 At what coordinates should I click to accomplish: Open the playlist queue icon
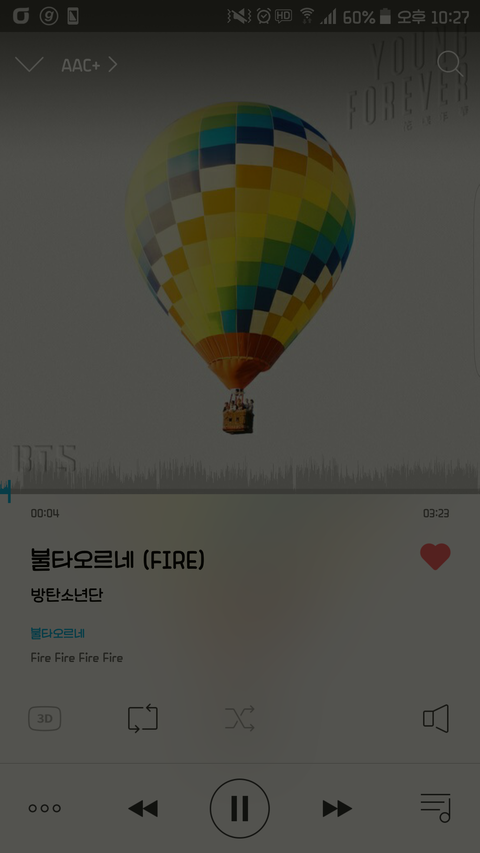click(x=435, y=808)
